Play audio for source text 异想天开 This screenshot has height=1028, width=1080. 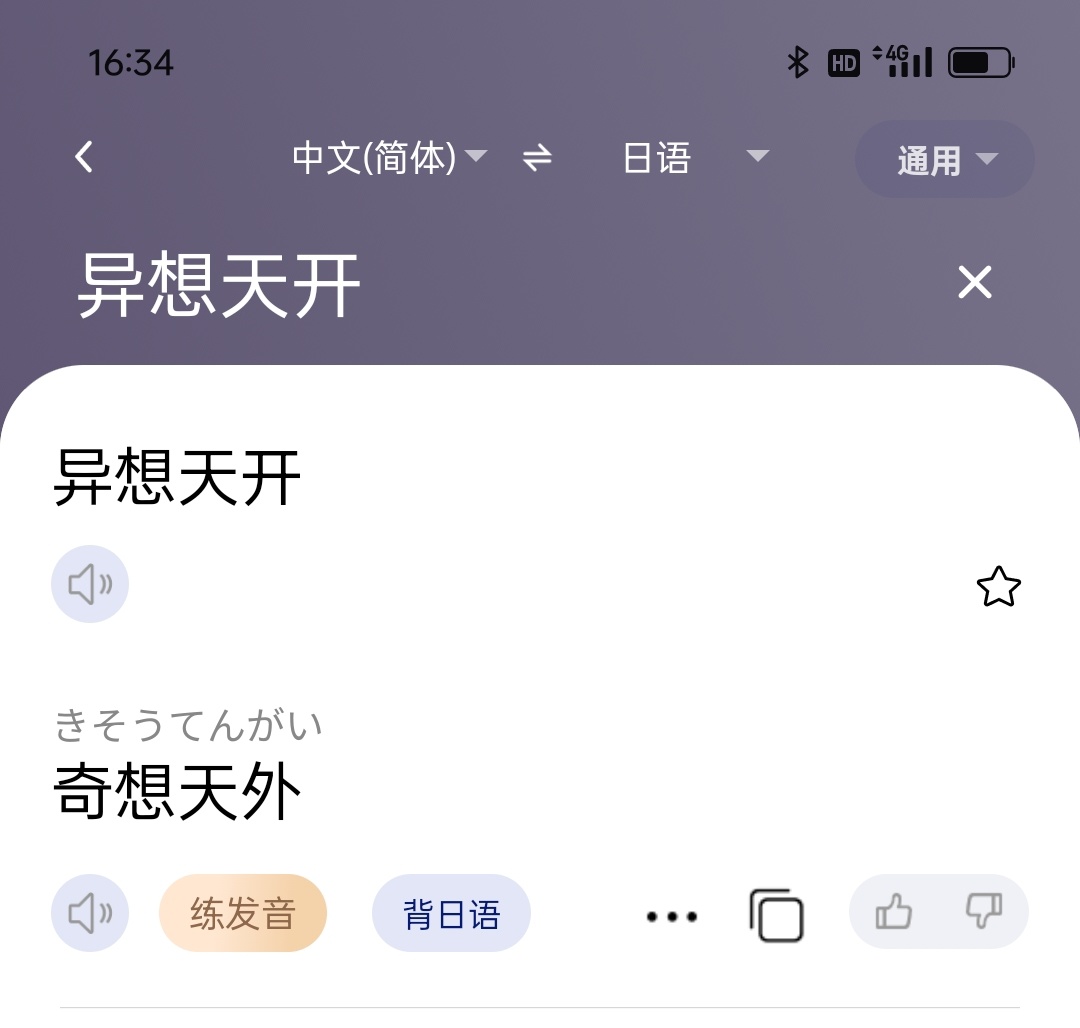click(x=90, y=584)
